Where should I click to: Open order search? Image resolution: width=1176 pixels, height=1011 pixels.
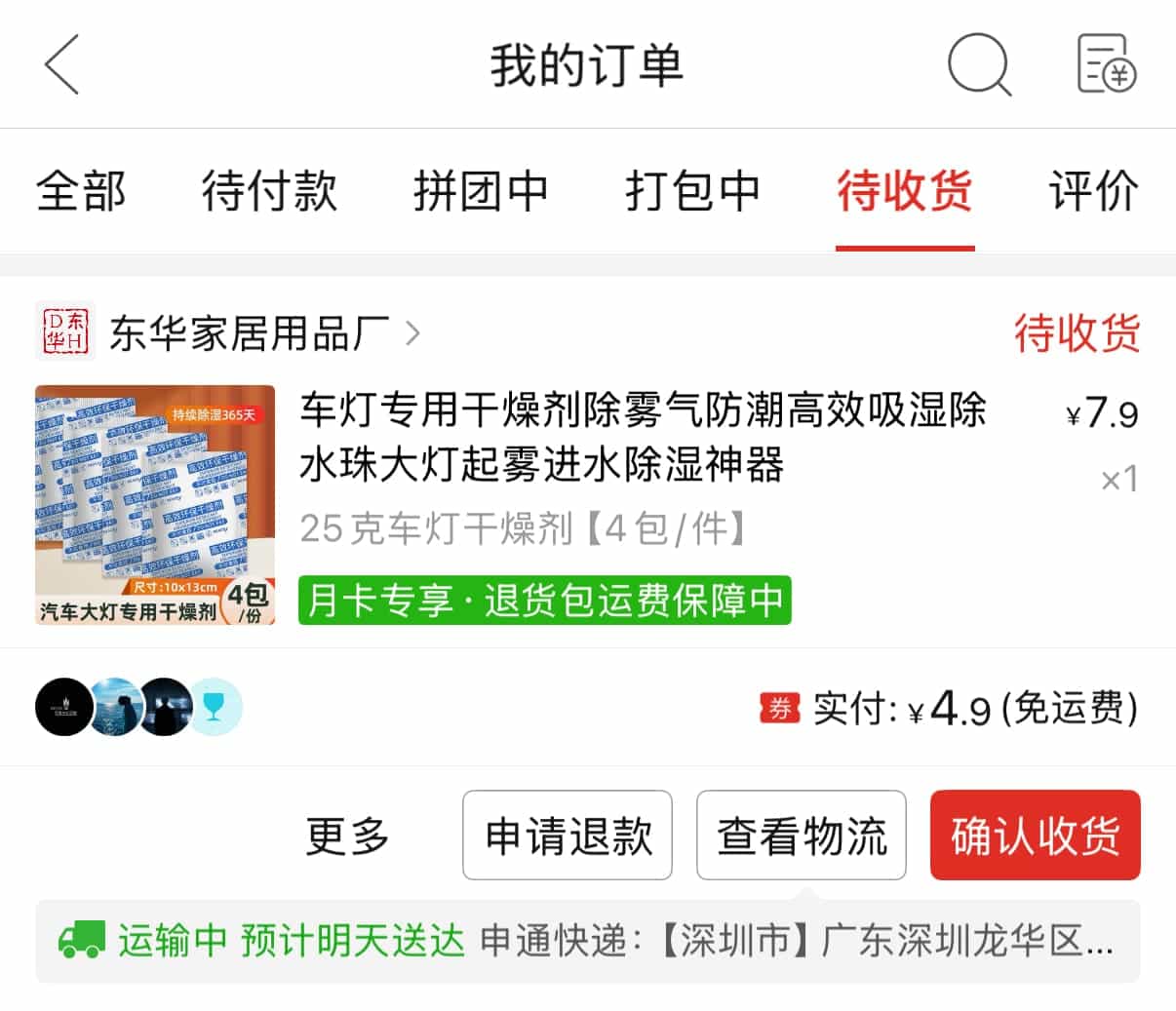pyautogui.click(x=979, y=65)
